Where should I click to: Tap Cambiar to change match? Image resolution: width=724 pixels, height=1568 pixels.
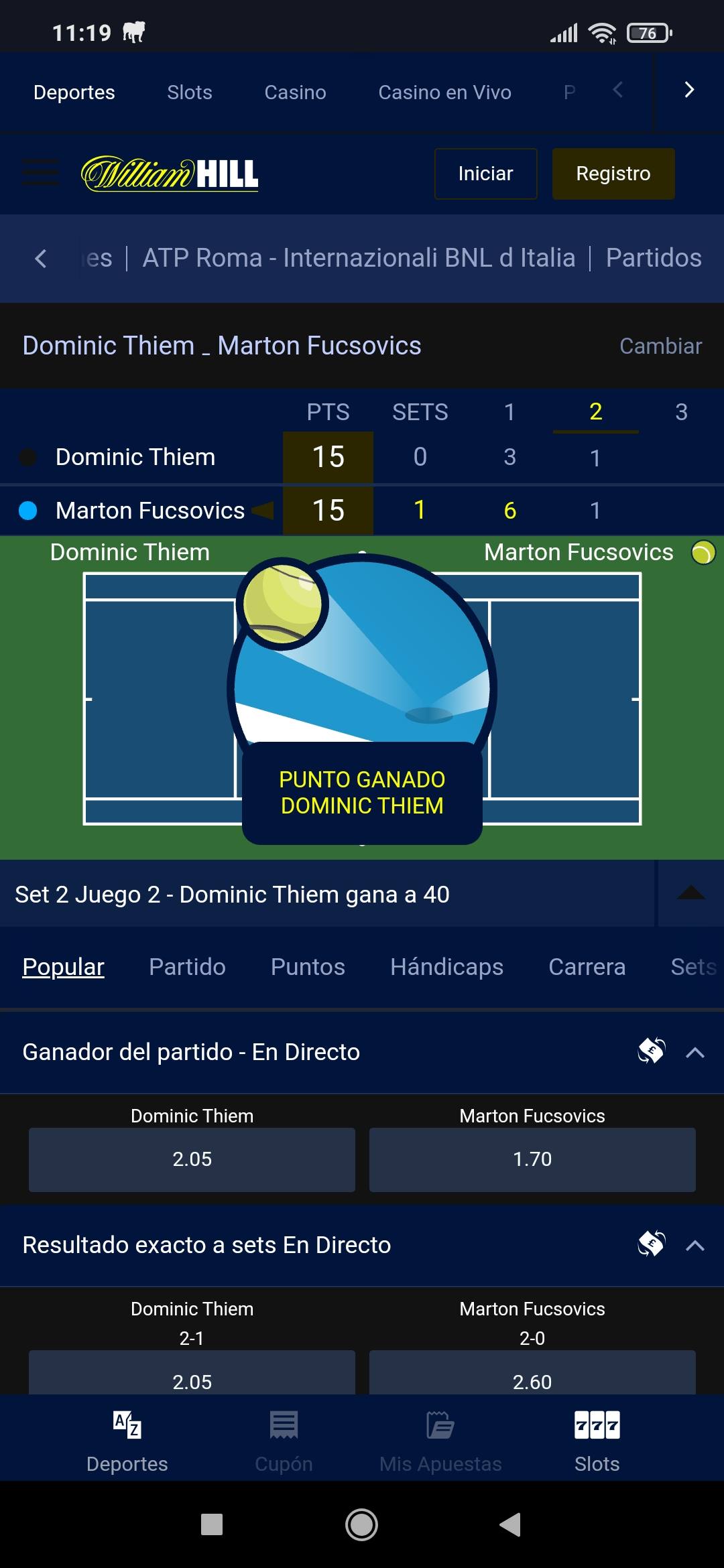click(660, 346)
